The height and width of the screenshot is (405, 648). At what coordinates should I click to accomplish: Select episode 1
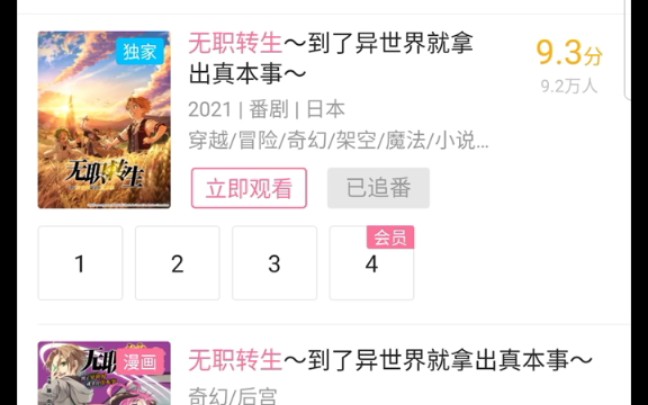pyautogui.click(x=80, y=263)
